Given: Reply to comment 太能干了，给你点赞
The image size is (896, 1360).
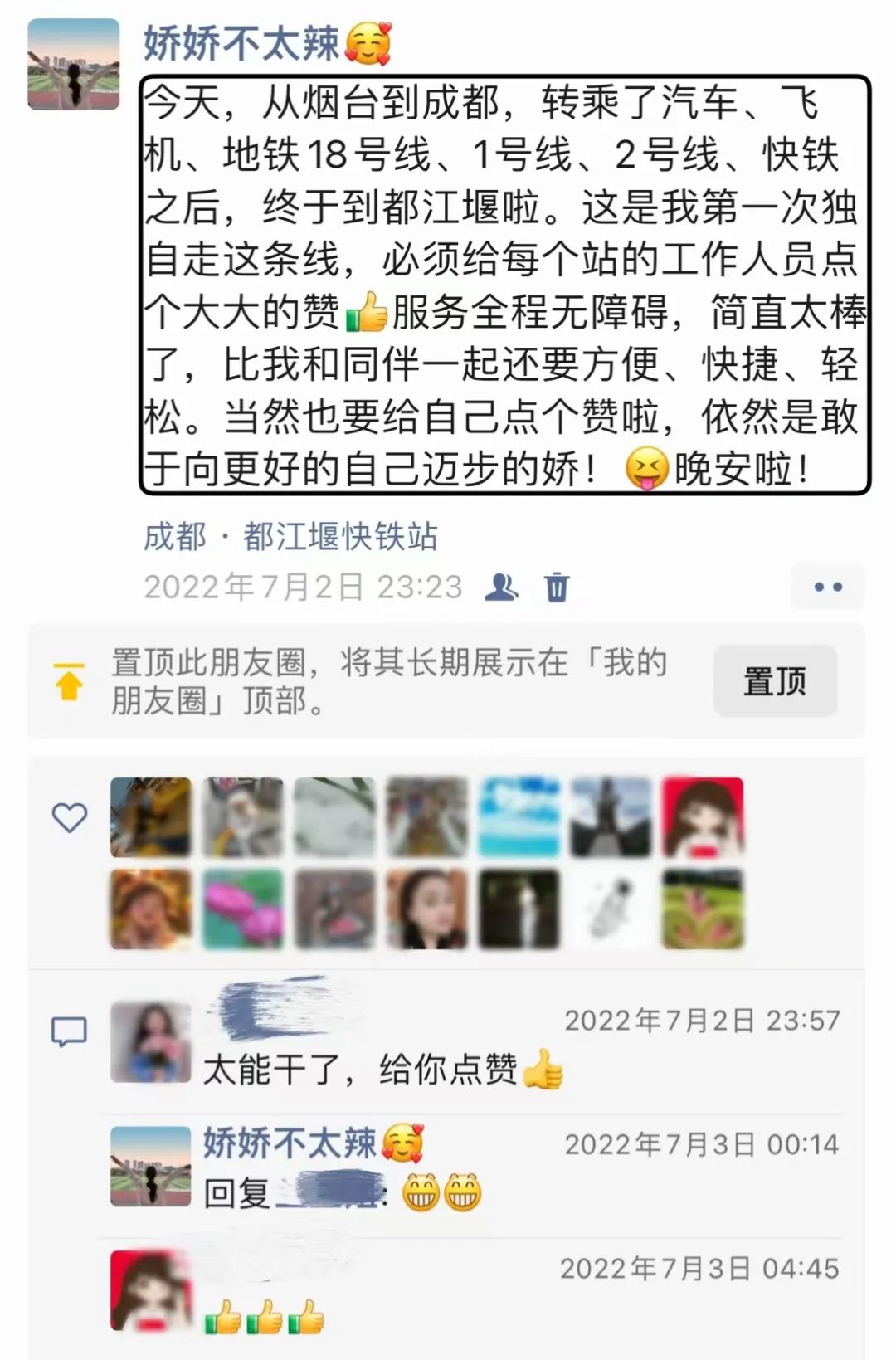Looking at the screenshot, I should click(x=361, y=1069).
